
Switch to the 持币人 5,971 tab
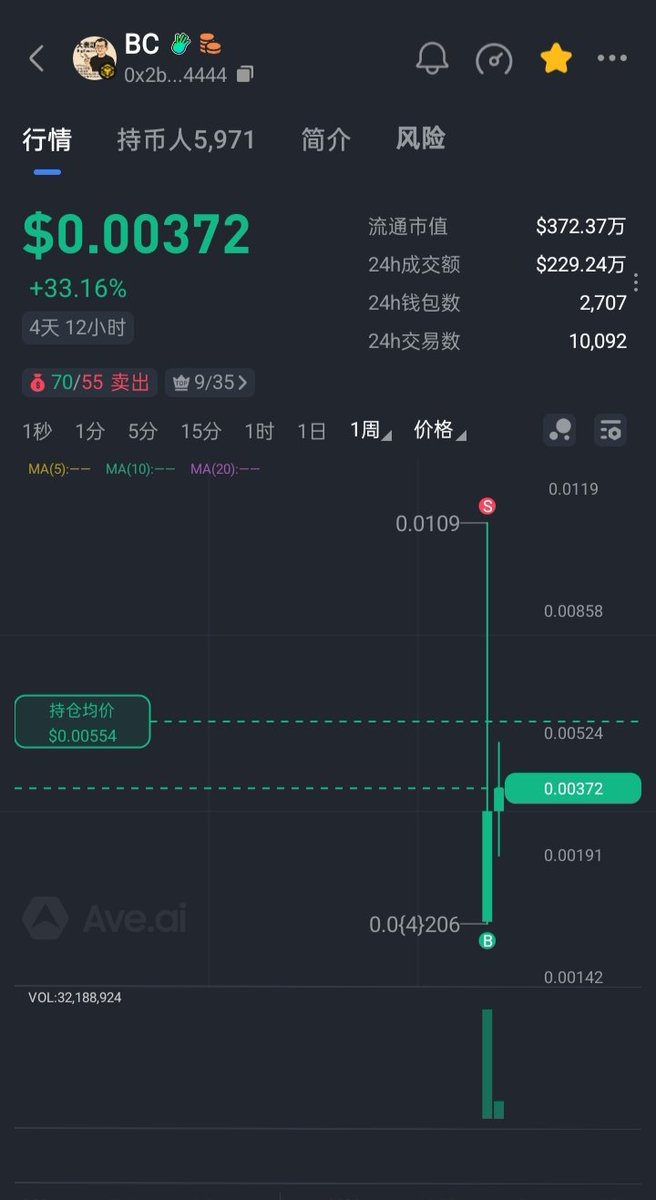(x=186, y=139)
